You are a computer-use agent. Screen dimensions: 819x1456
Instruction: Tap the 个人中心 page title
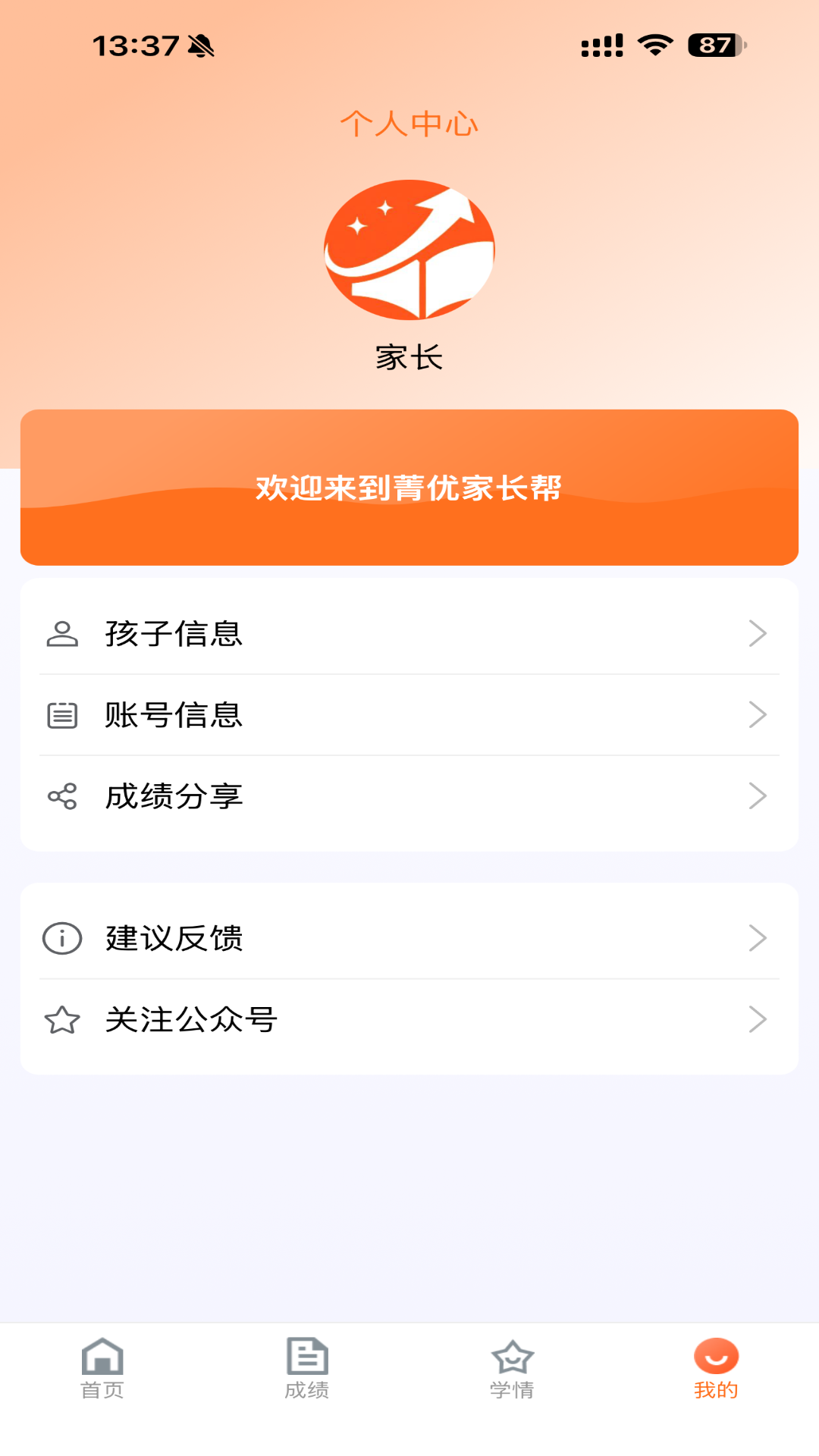pyautogui.click(x=409, y=124)
